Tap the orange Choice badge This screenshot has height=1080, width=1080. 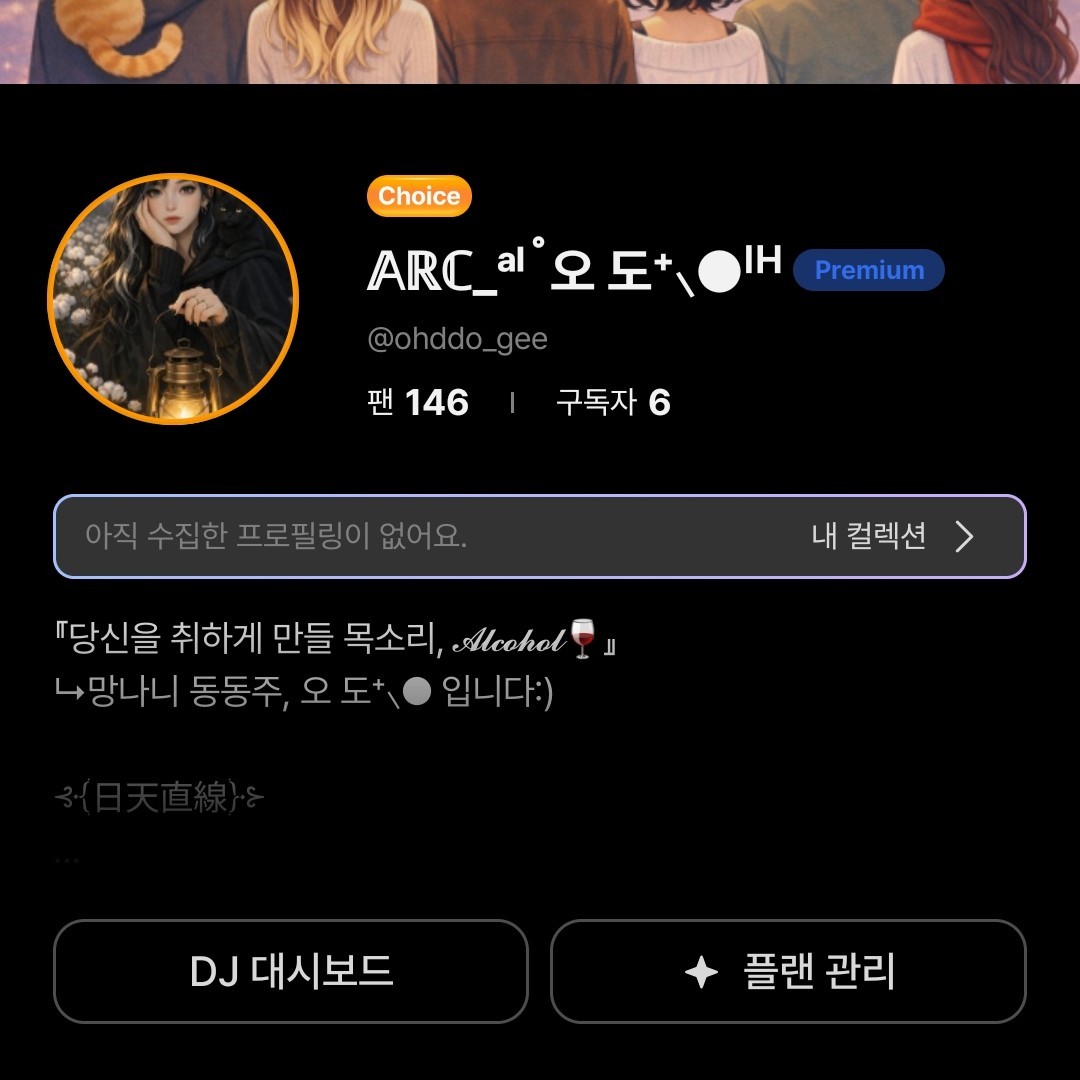(x=419, y=196)
